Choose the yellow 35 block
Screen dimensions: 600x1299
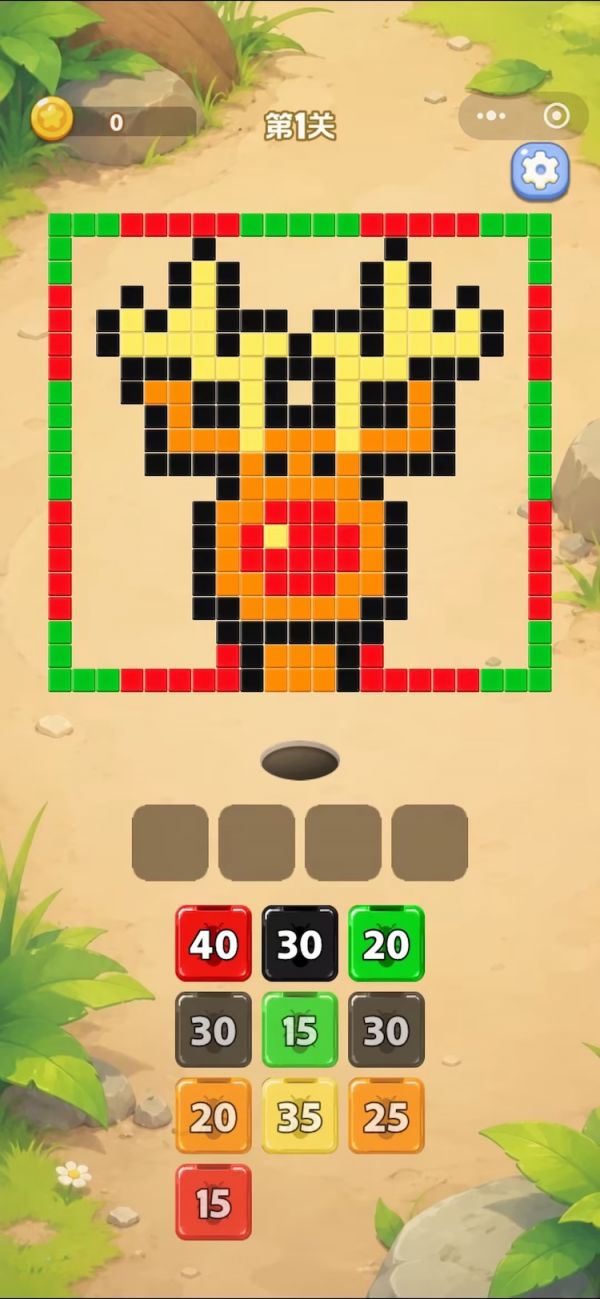click(300, 1116)
